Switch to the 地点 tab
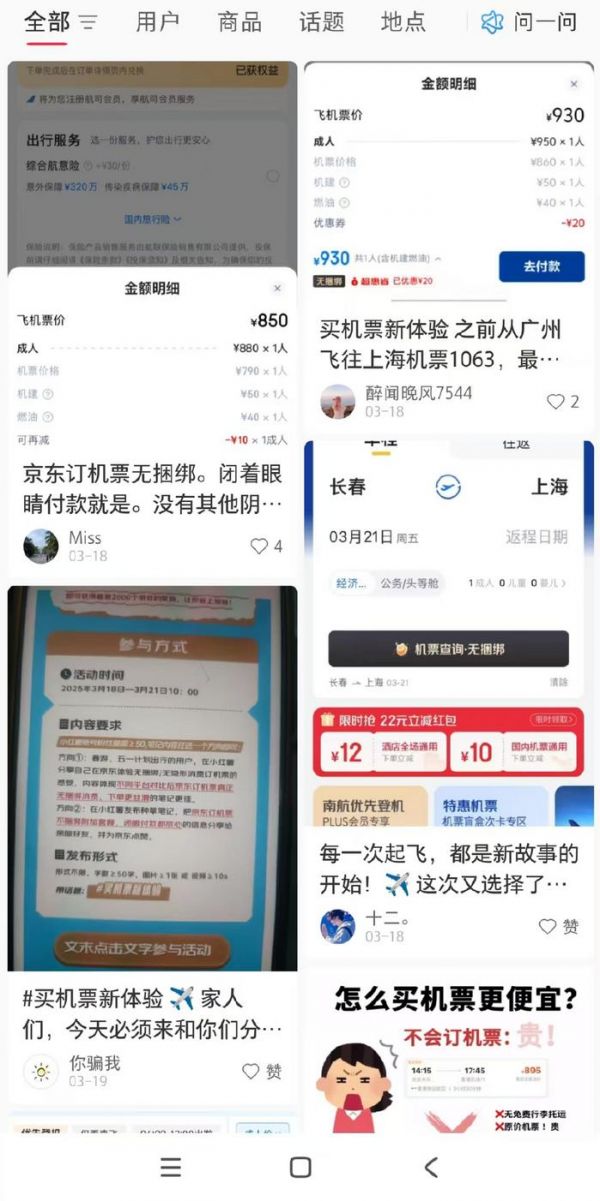600x1201 pixels. 403,22
